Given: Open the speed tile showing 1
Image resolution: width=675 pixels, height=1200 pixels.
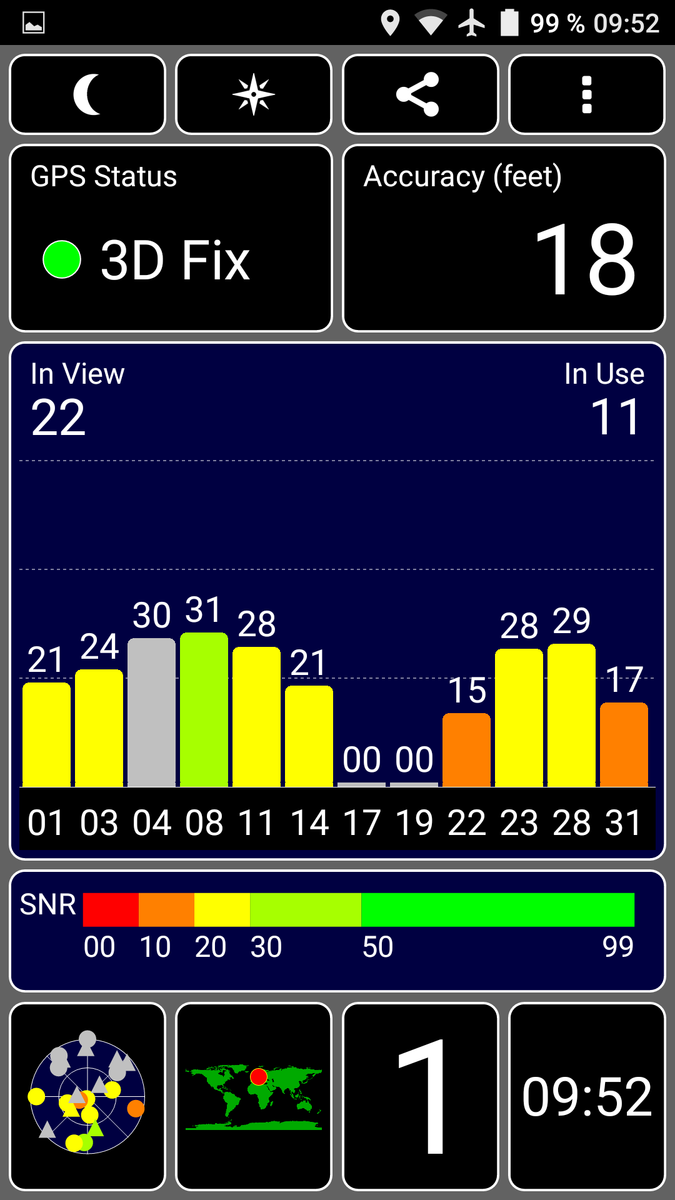Looking at the screenshot, I should point(420,1097).
